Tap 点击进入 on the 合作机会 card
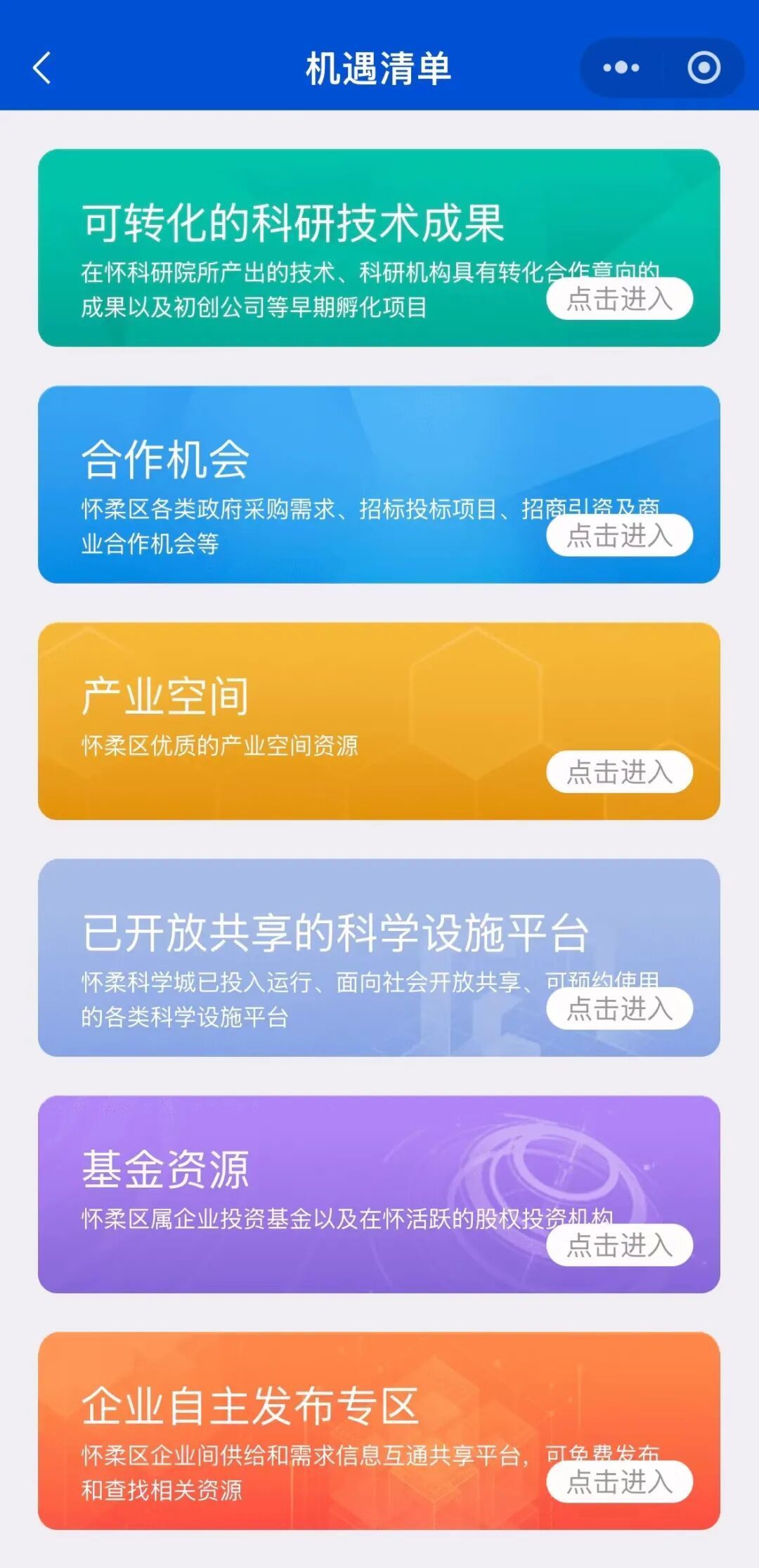Viewport: 759px width, 1568px height. pyautogui.click(x=620, y=536)
